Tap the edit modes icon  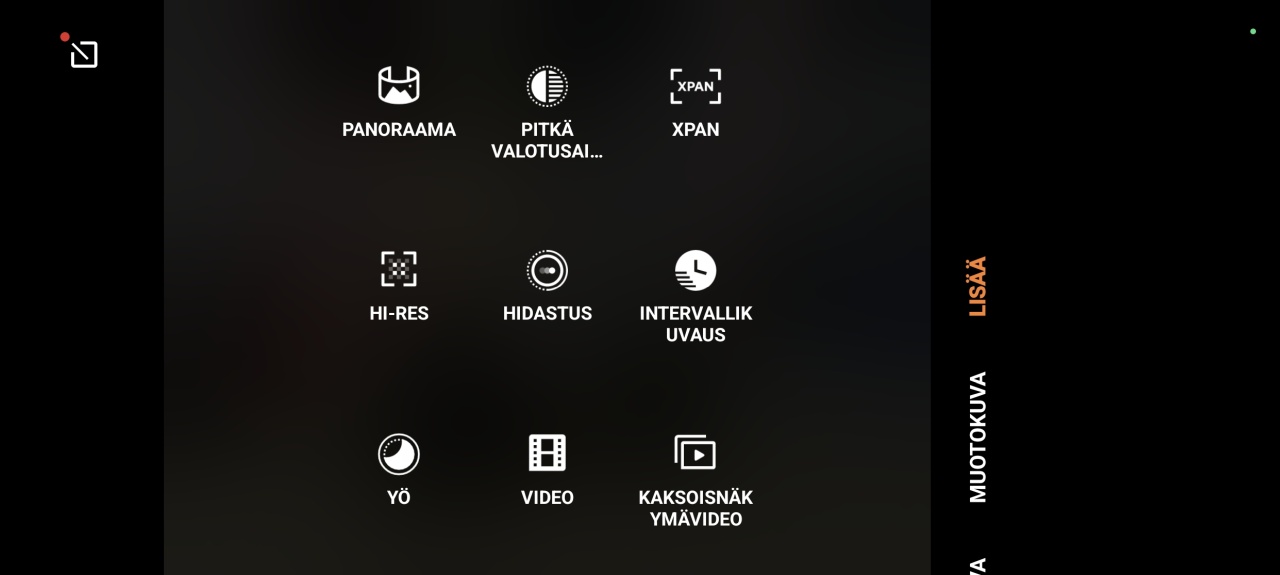(x=84, y=54)
